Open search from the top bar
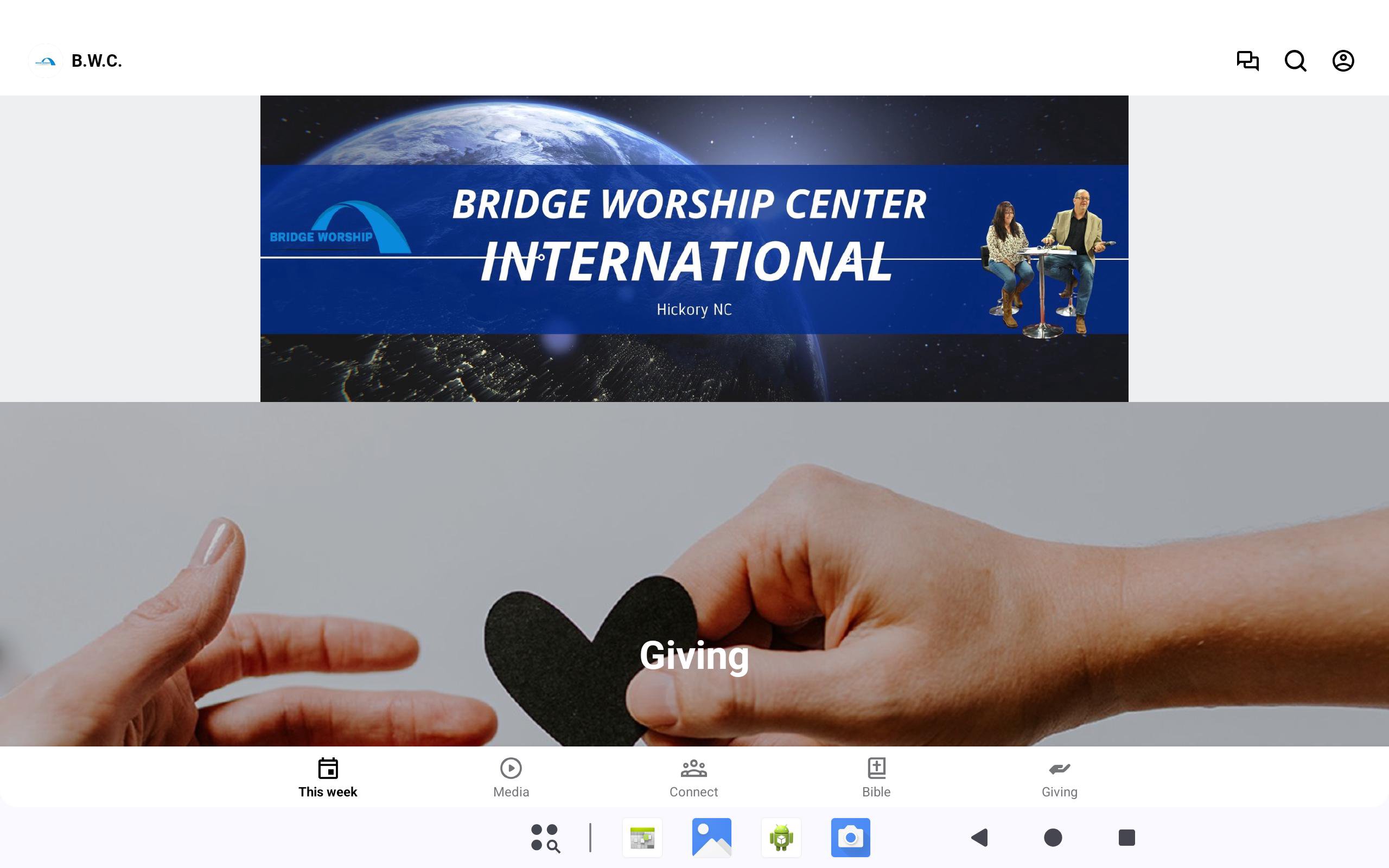The width and height of the screenshot is (1389, 868). click(x=1295, y=61)
